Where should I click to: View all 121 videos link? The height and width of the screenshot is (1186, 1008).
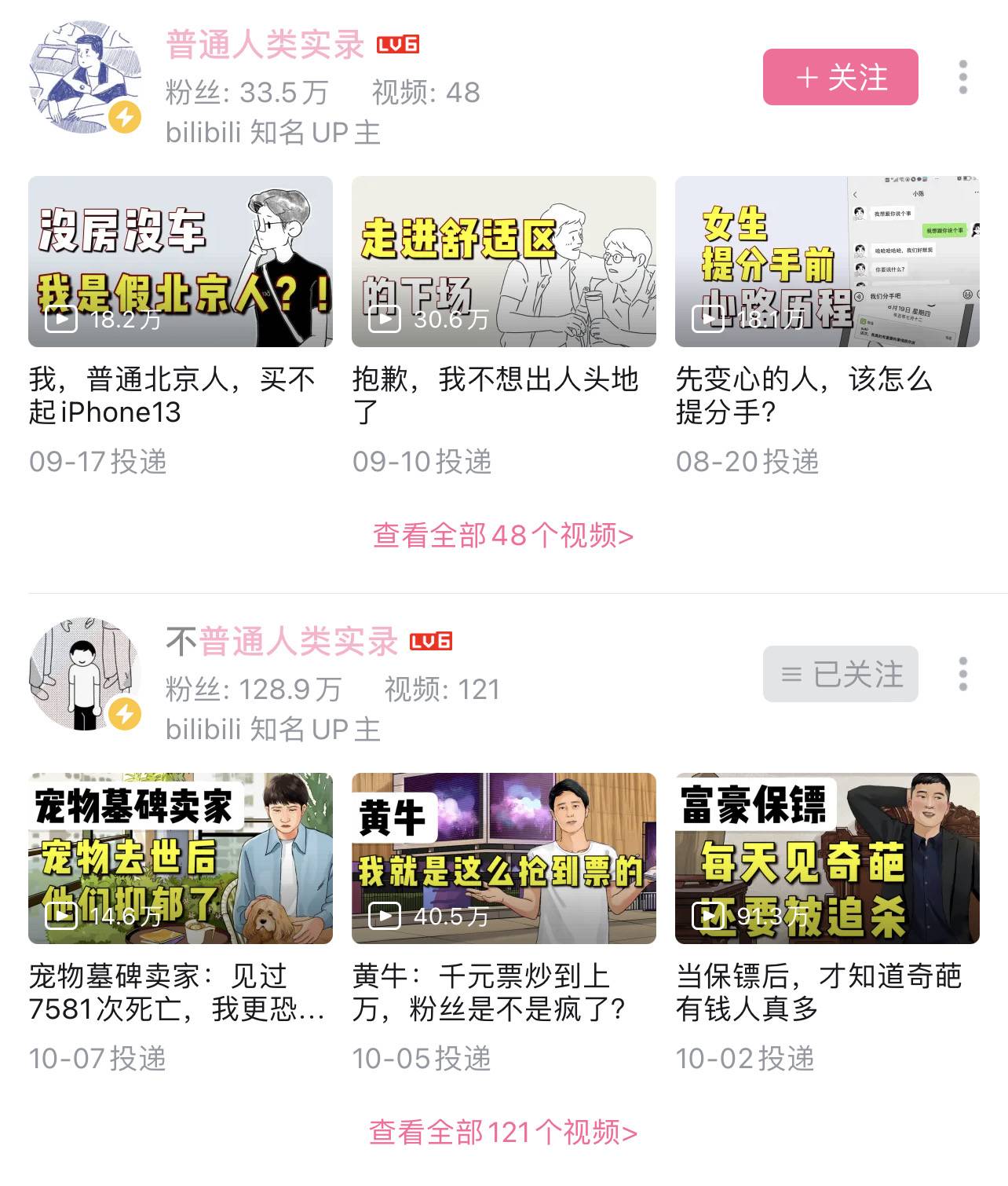point(503,1133)
